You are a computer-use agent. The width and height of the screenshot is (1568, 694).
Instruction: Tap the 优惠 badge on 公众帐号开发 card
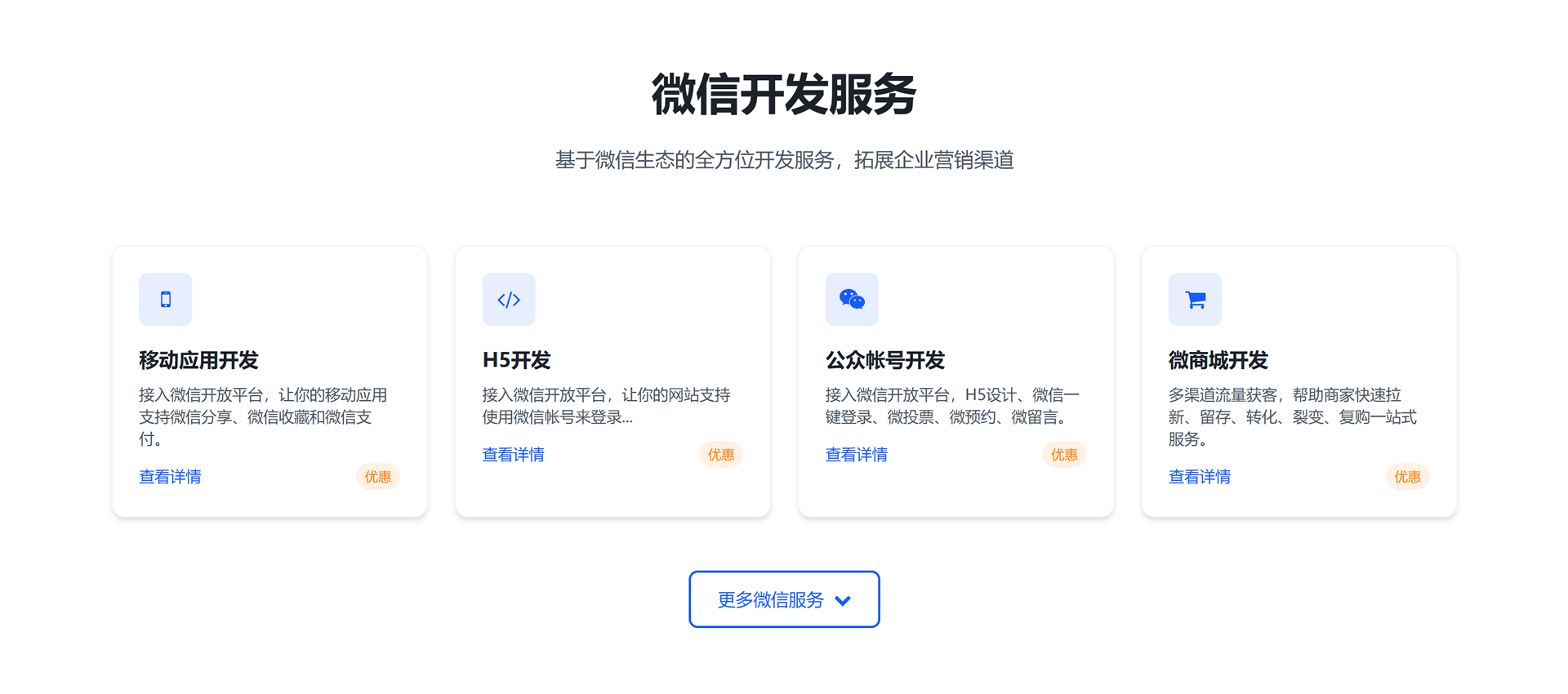click(1063, 455)
